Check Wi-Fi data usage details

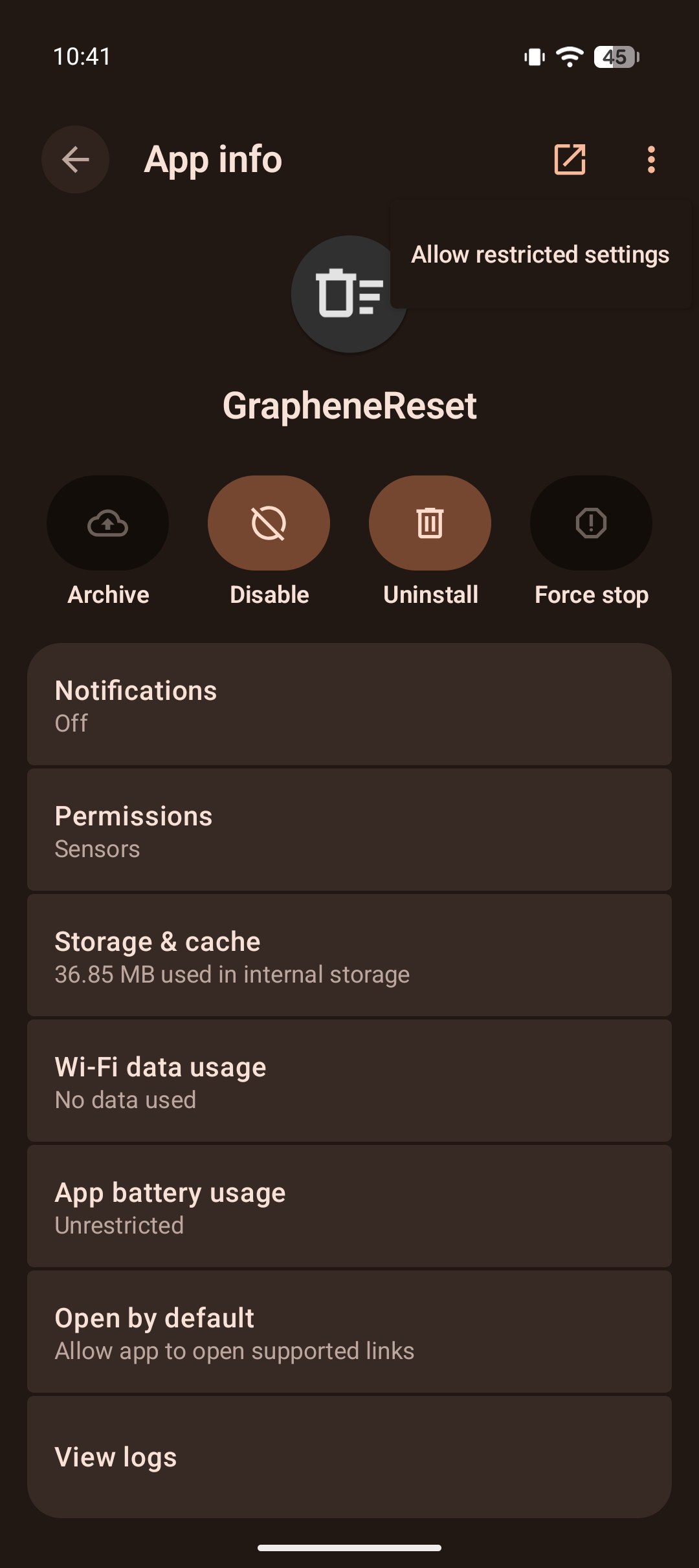pyautogui.click(x=349, y=1081)
